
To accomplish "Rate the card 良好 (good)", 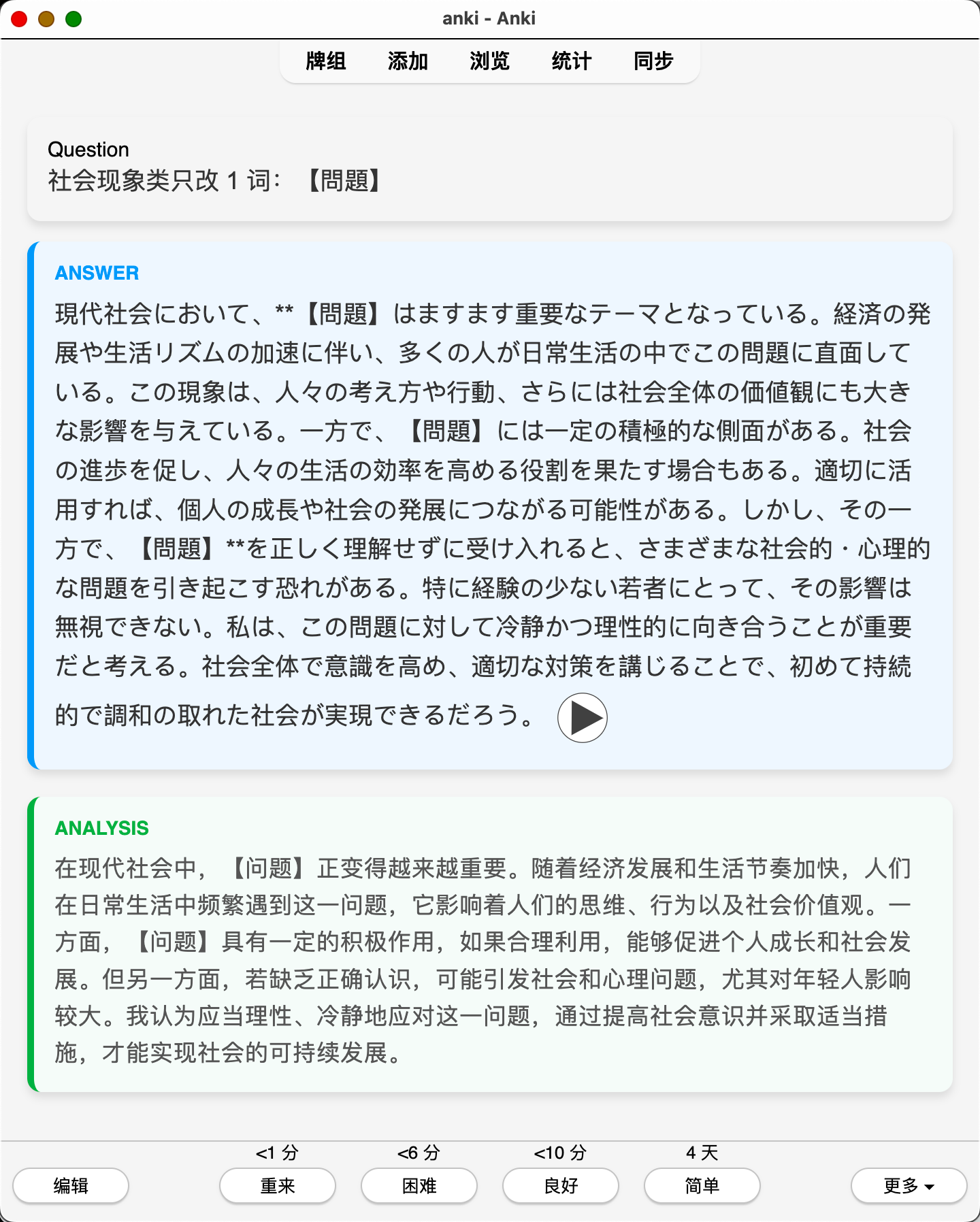I will tap(561, 1186).
